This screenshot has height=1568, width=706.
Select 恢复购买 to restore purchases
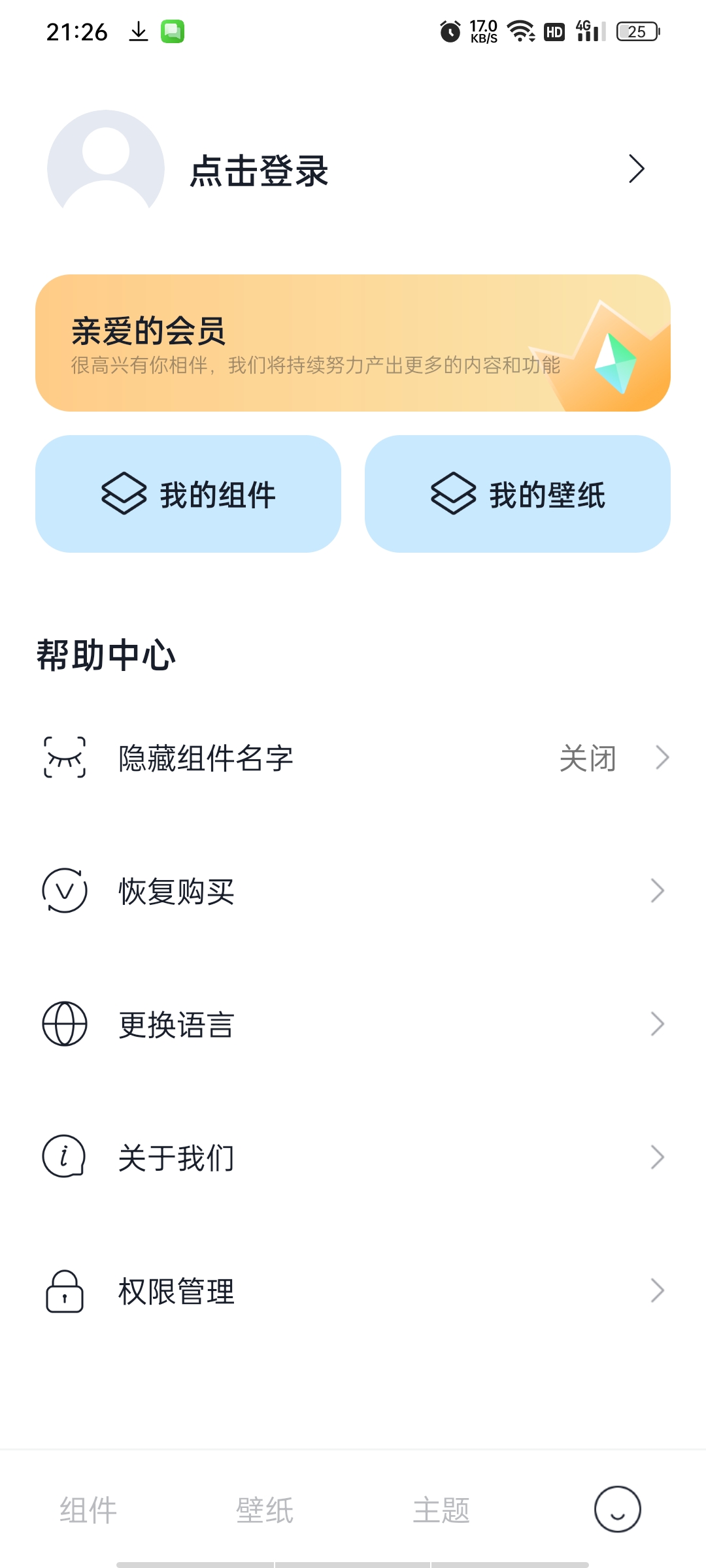pyautogui.click(x=353, y=891)
